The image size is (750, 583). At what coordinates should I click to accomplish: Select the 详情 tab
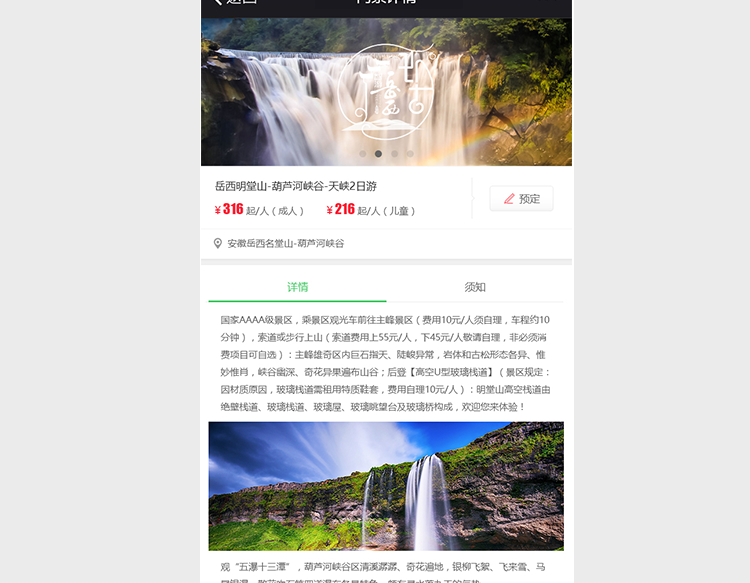click(298, 287)
